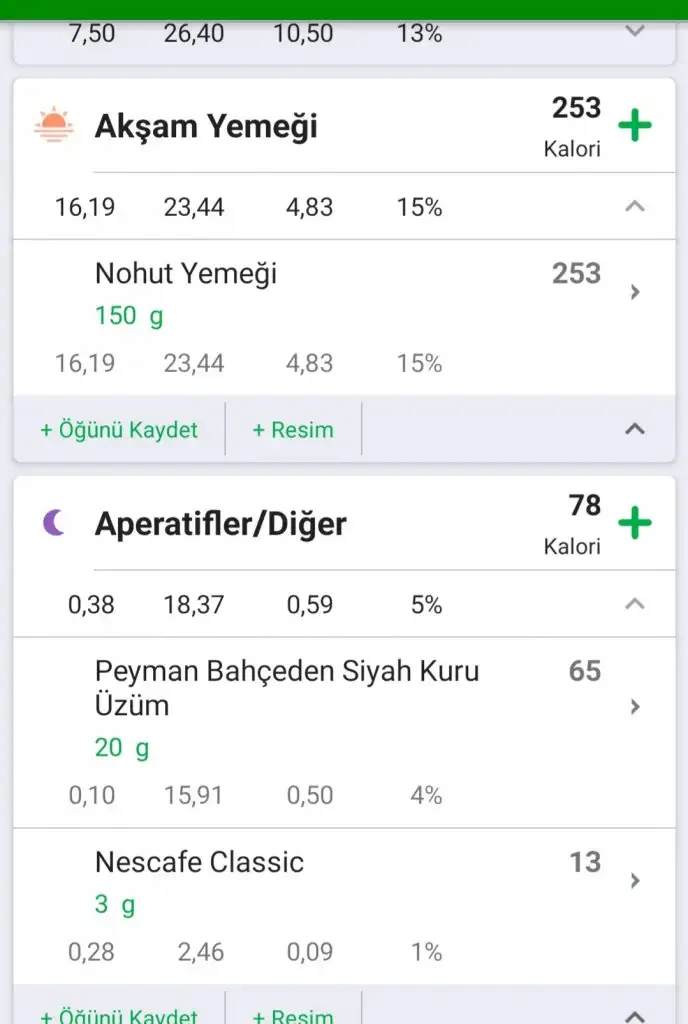This screenshot has width=688, height=1024.
Task: Collapse the Aperatifler/Diğer nutrient summary row
Action: (x=634, y=604)
